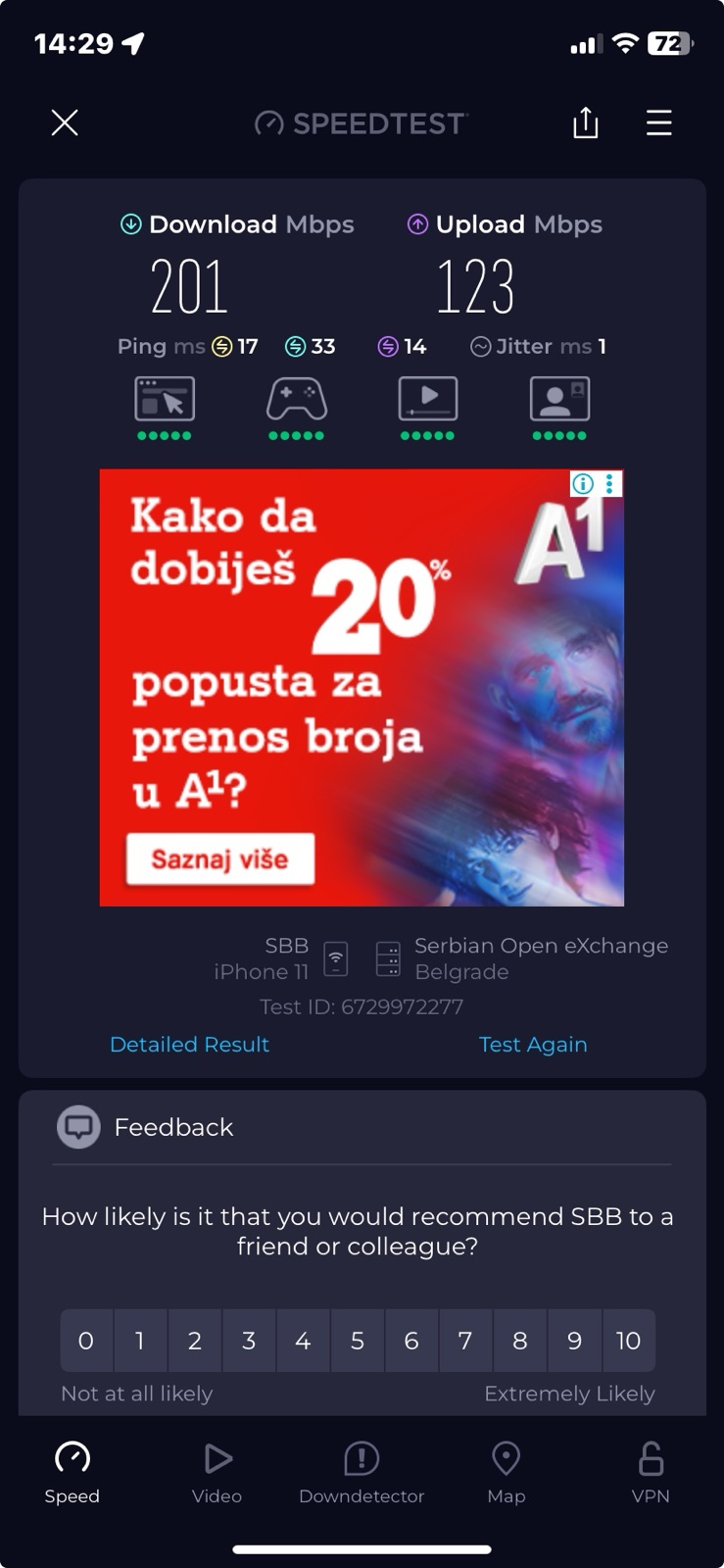
Task: Open the Downdetector tab
Action: (x=362, y=1472)
